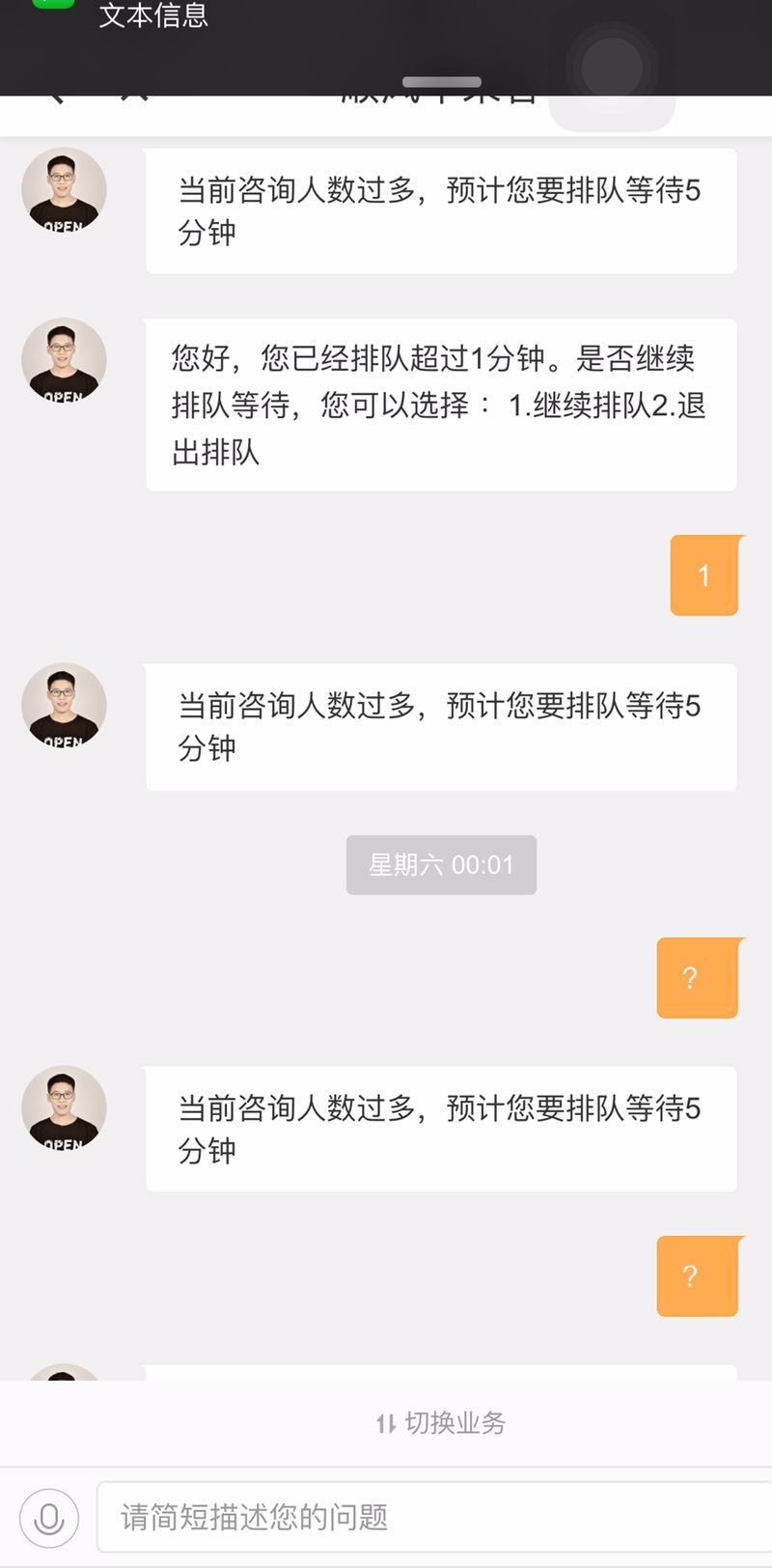Select the sent orange bubble containing 1
The width and height of the screenshot is (772, 1568).
pos(704,574)
